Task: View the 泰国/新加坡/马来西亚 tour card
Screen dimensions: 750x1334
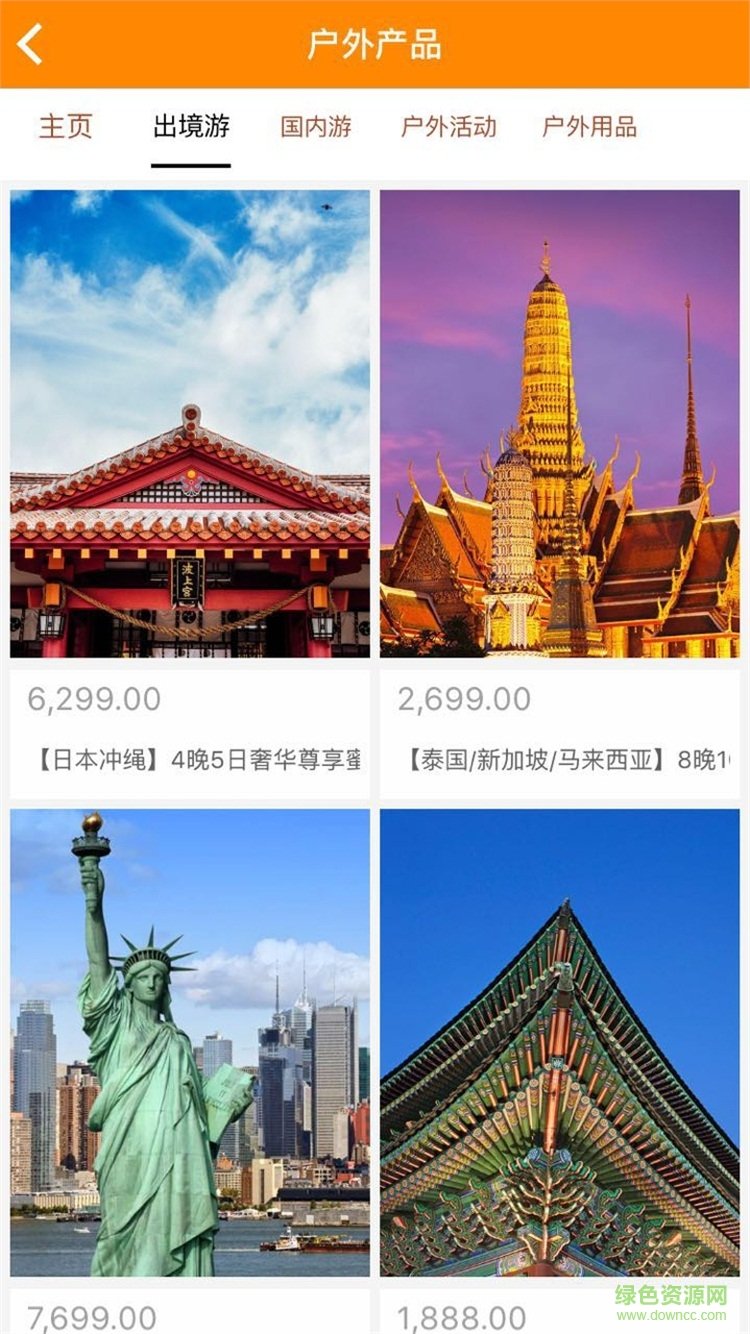Action: pos(560,494)
